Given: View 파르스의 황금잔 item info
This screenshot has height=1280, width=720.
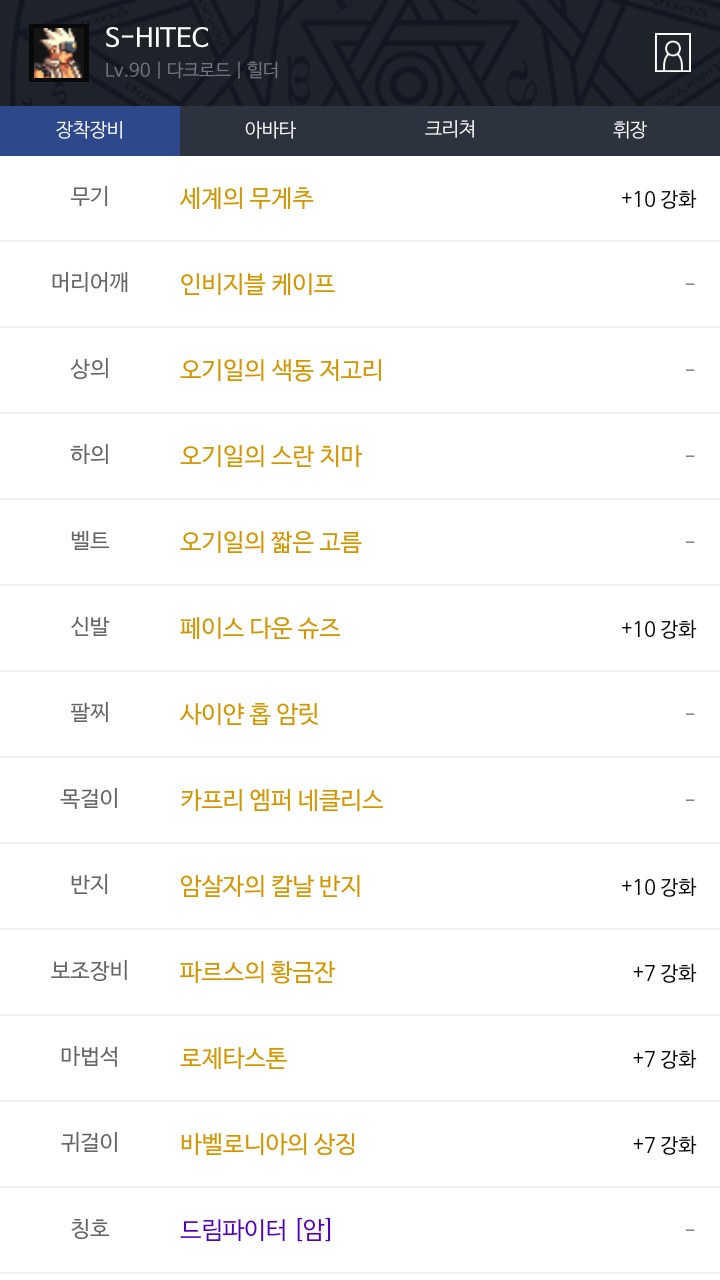Looking at the screenshot, I should (257, 972).
